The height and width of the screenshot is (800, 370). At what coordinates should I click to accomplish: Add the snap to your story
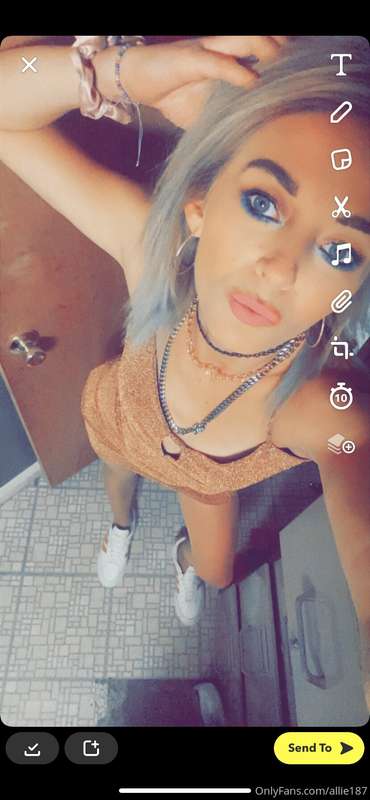coord(91,748)
